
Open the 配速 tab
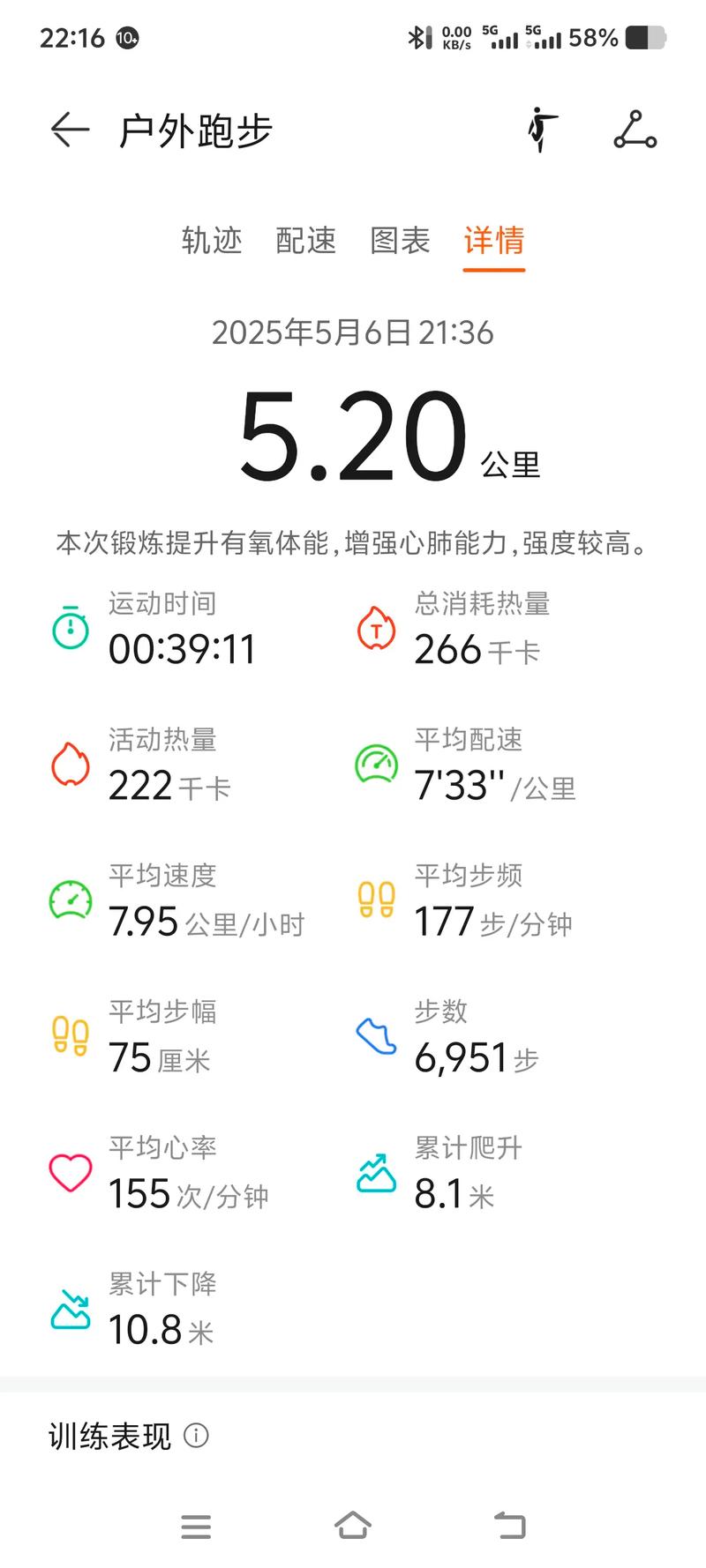coord(306,241)
